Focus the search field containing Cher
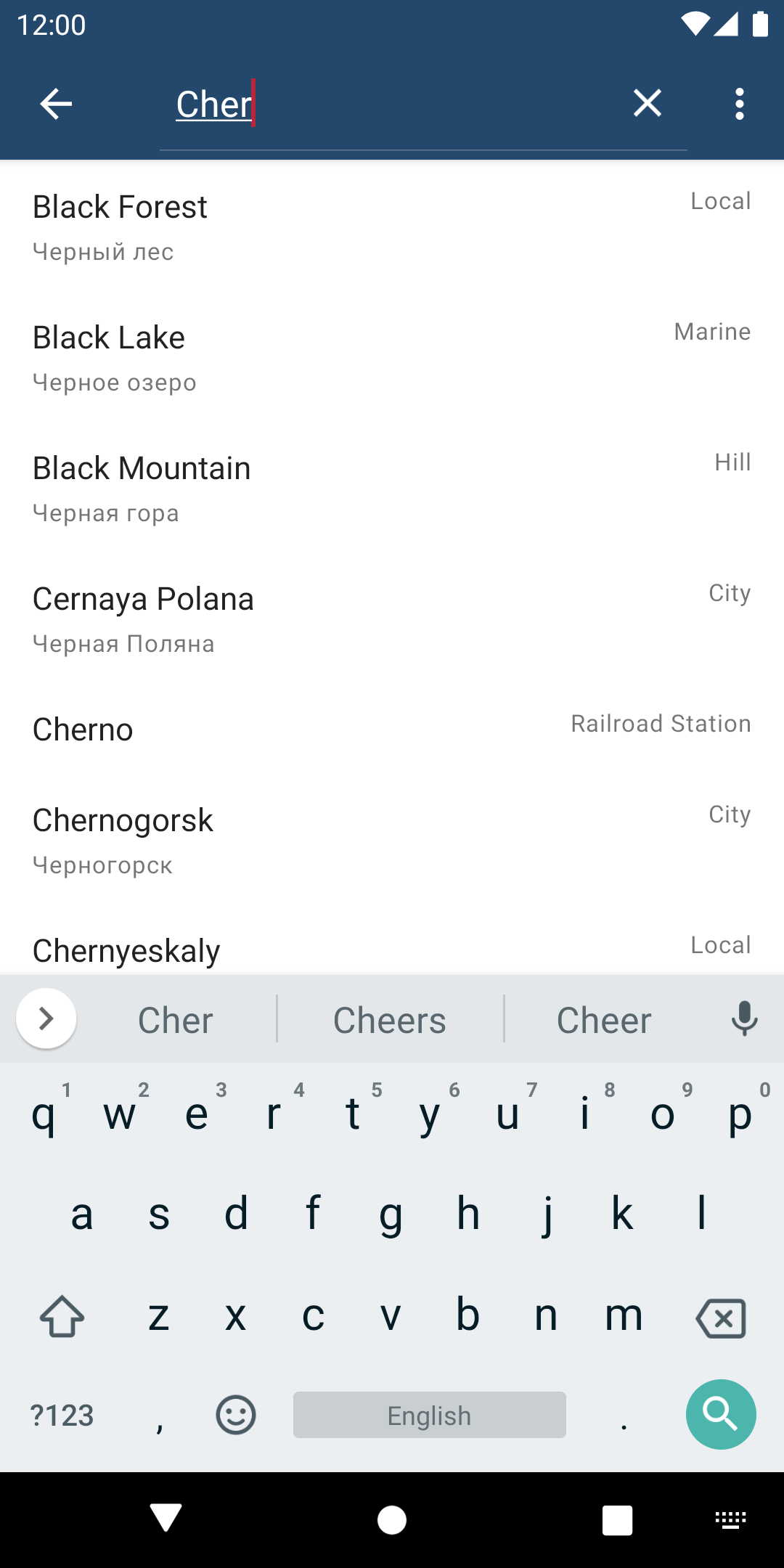784x1568 pixels. tap(392, 105)
